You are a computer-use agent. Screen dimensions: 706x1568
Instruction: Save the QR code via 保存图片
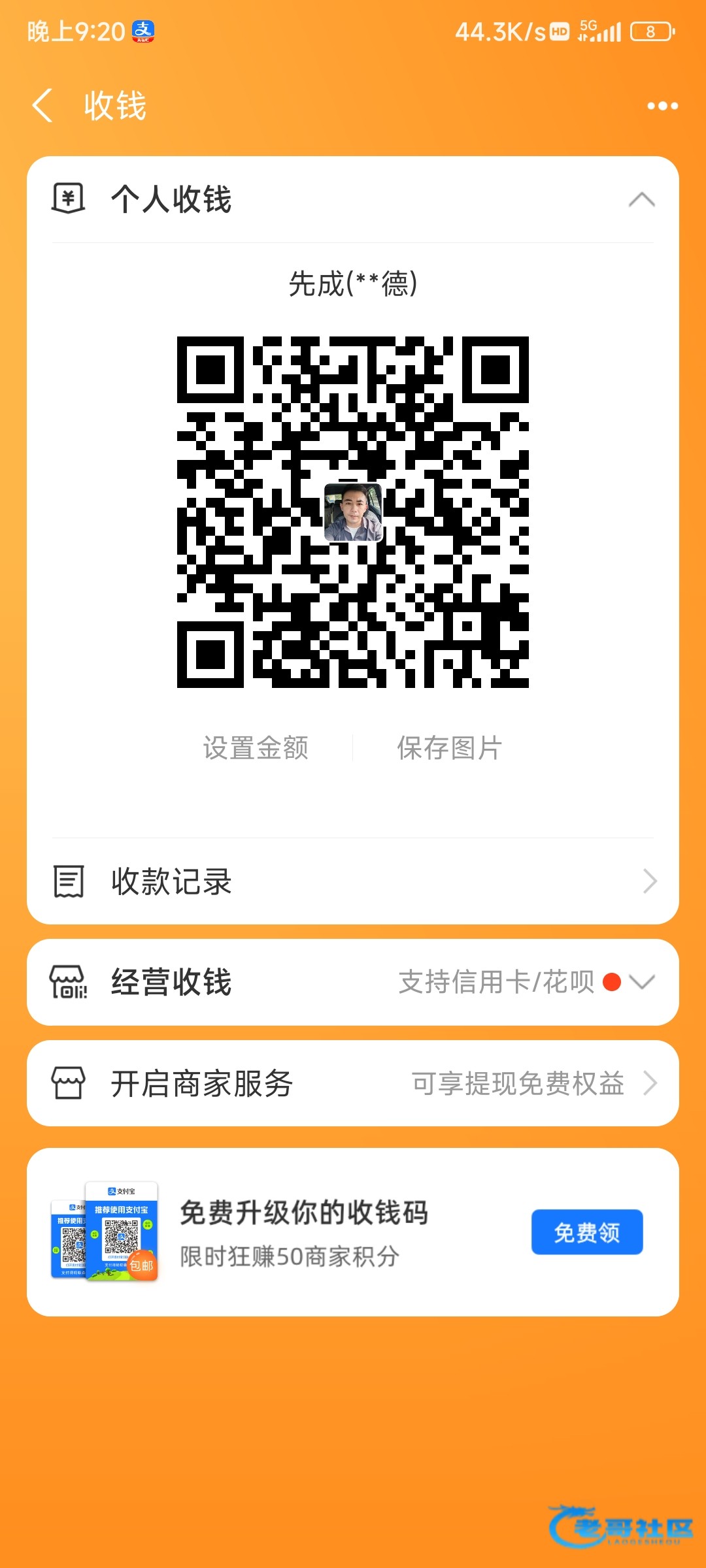coord(450,748)
